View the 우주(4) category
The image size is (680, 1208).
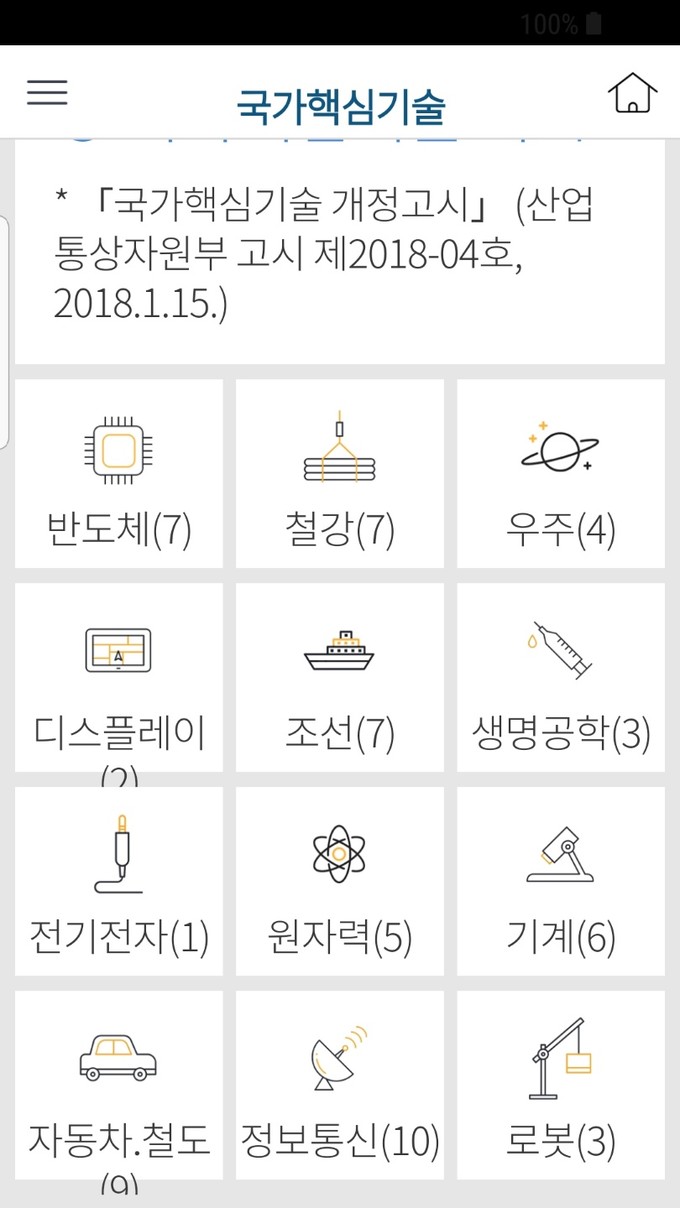[561, 474]
